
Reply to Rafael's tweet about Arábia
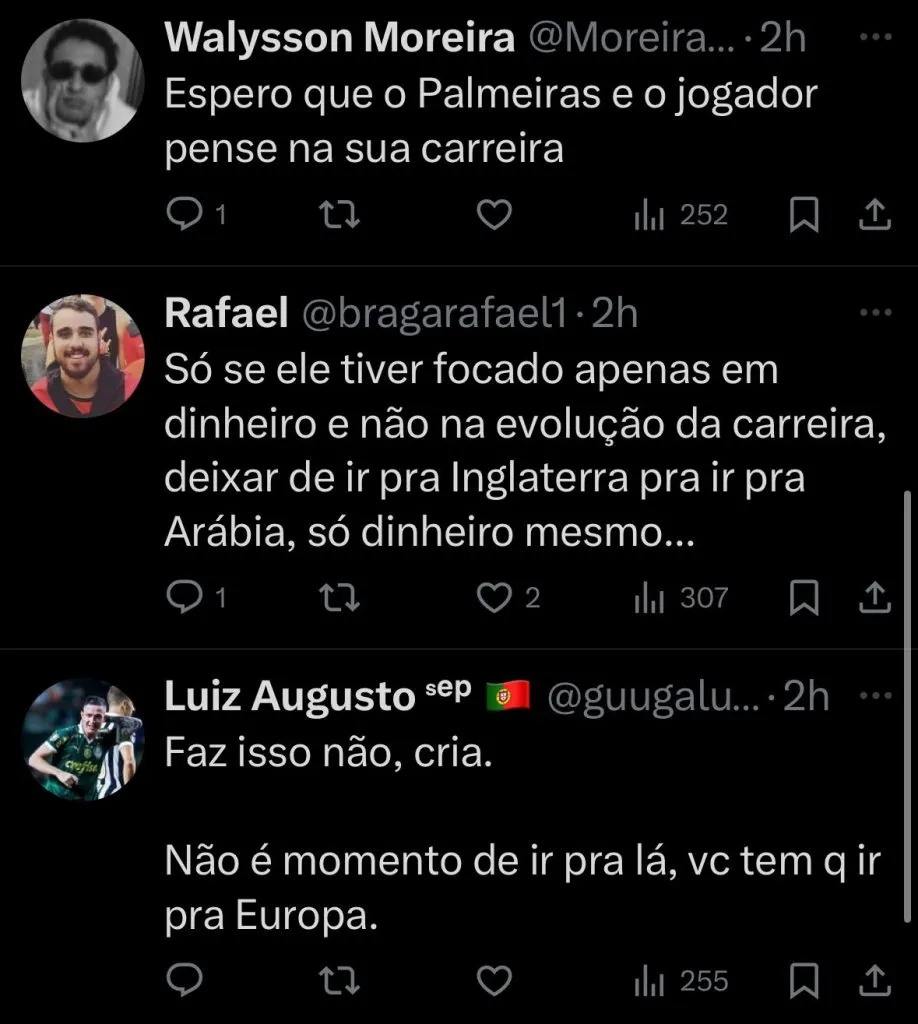(185, 598)
